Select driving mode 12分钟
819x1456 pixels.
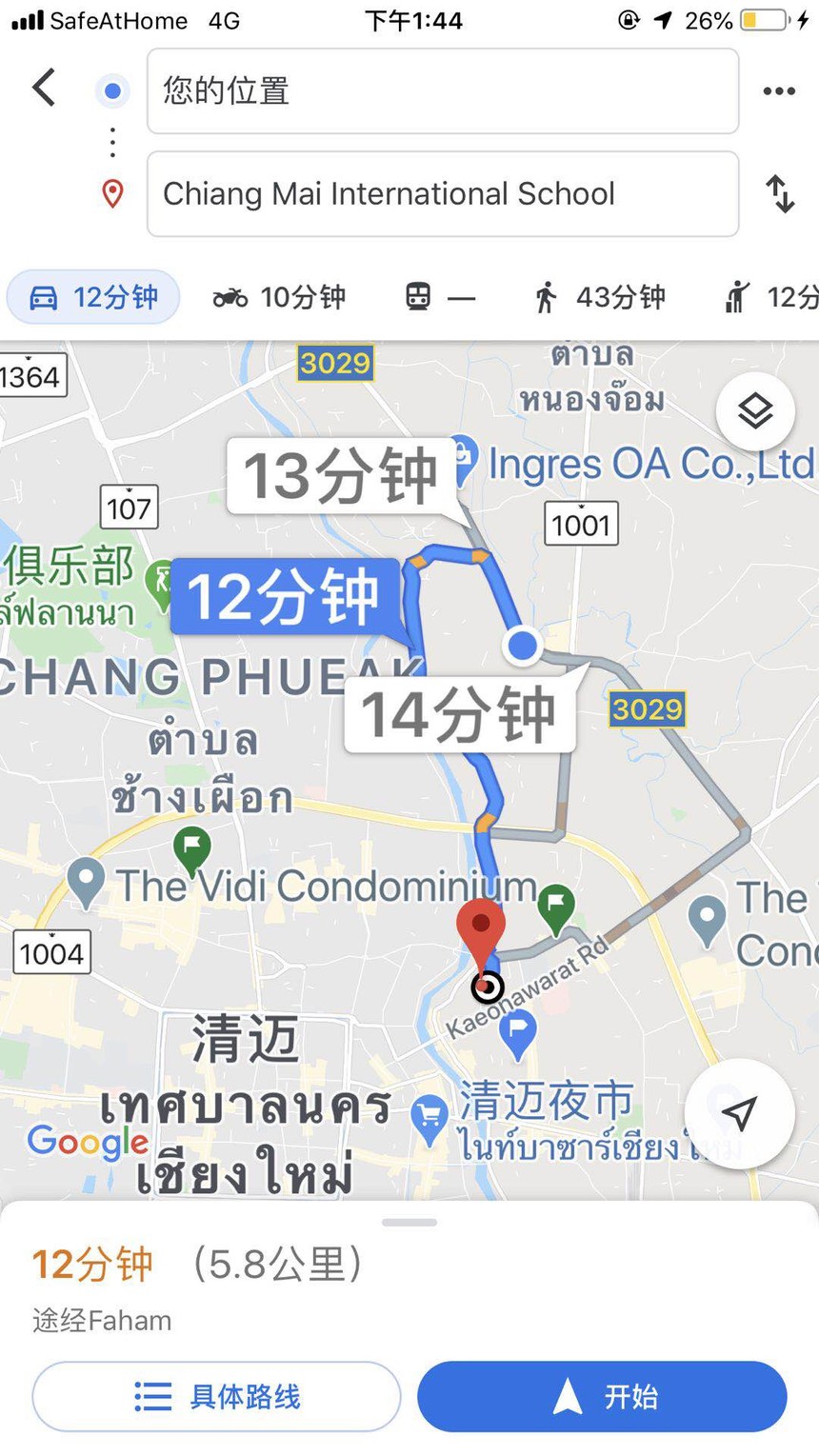click(x=93, y=297)
